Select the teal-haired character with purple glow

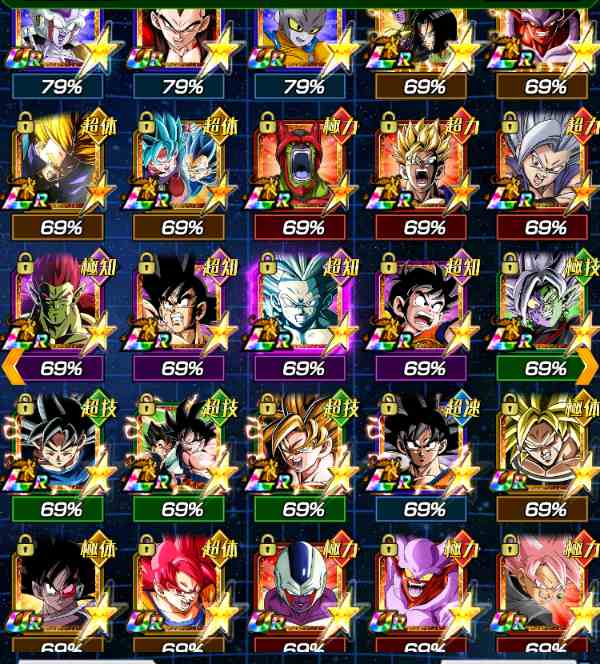coord(301,300)
